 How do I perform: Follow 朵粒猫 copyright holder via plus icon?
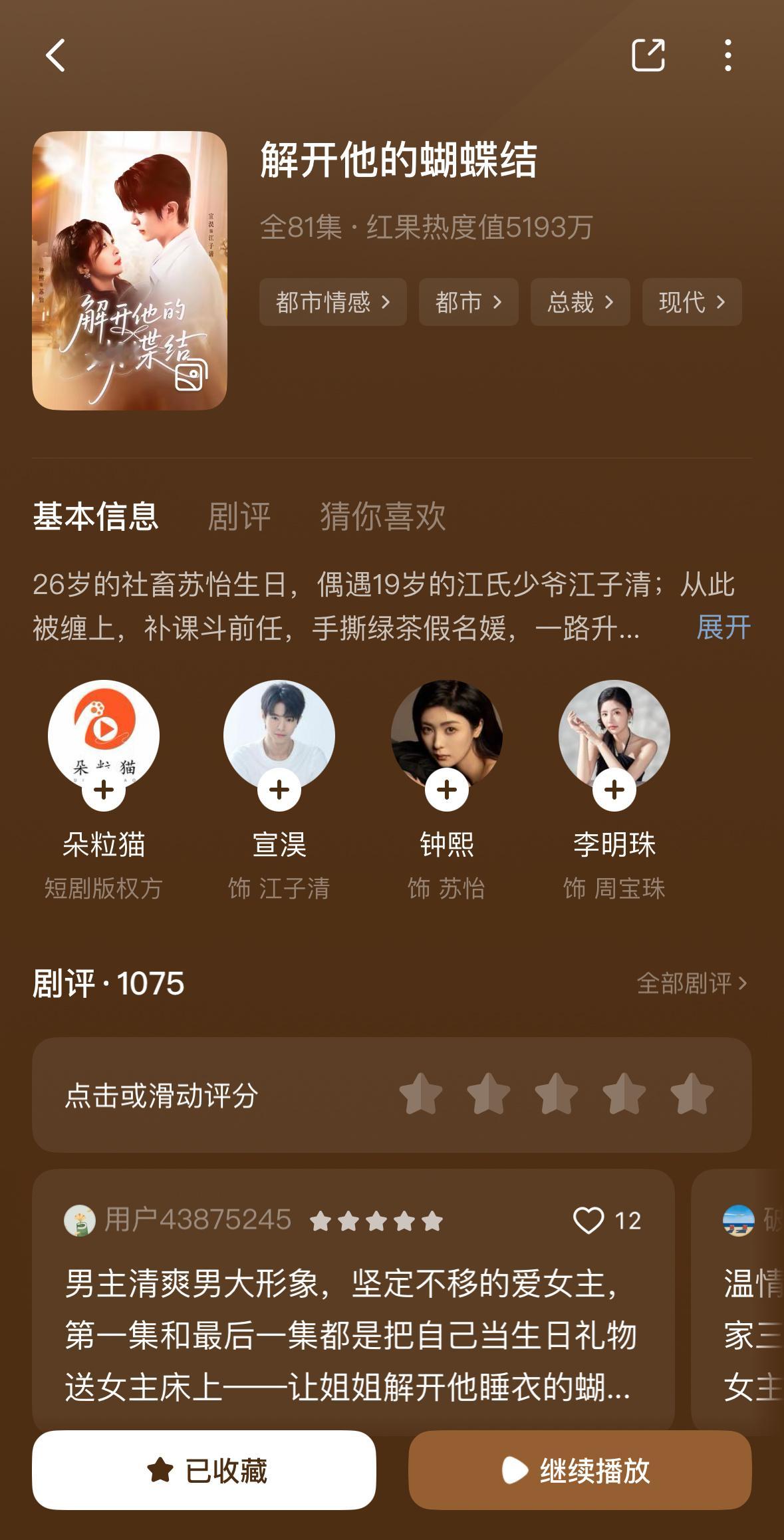103,792
